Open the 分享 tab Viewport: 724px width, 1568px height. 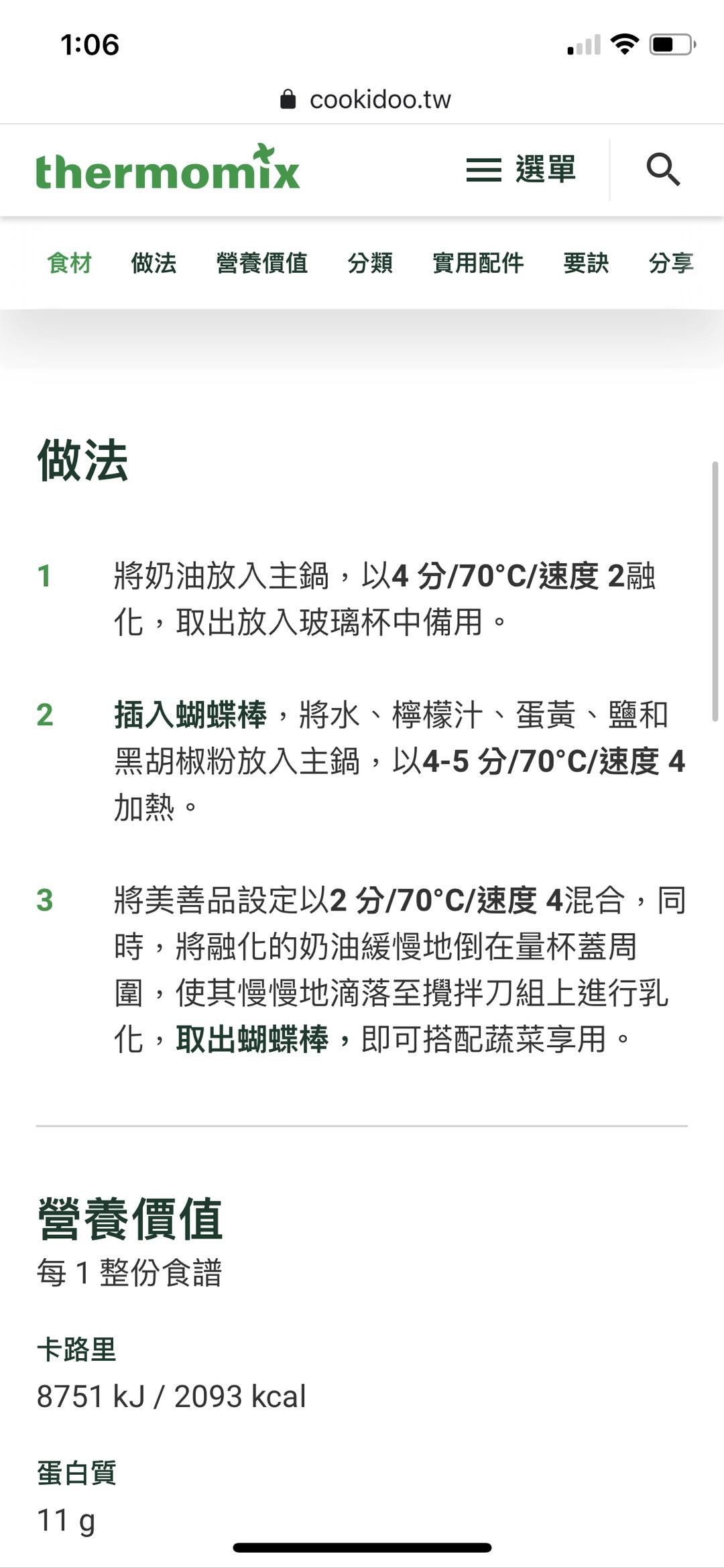(x=670, y=263)
